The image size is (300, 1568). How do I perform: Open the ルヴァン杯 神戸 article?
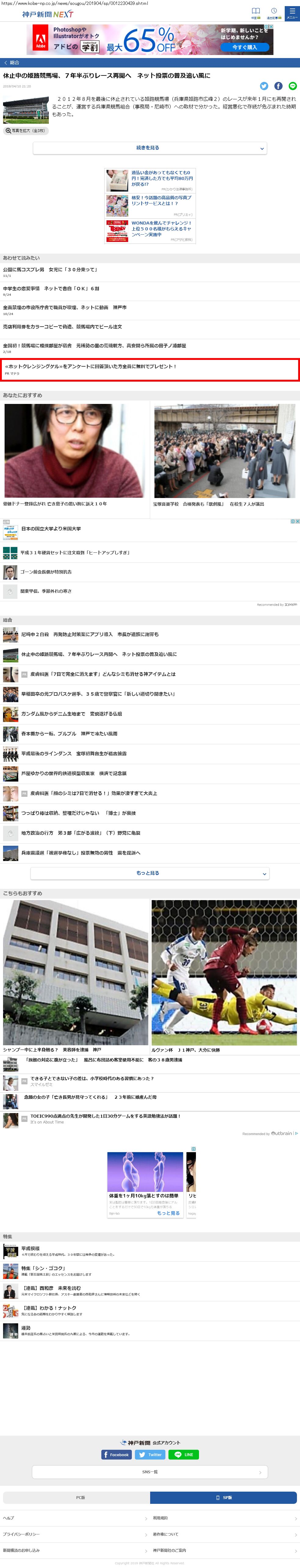pos(186,1050)
